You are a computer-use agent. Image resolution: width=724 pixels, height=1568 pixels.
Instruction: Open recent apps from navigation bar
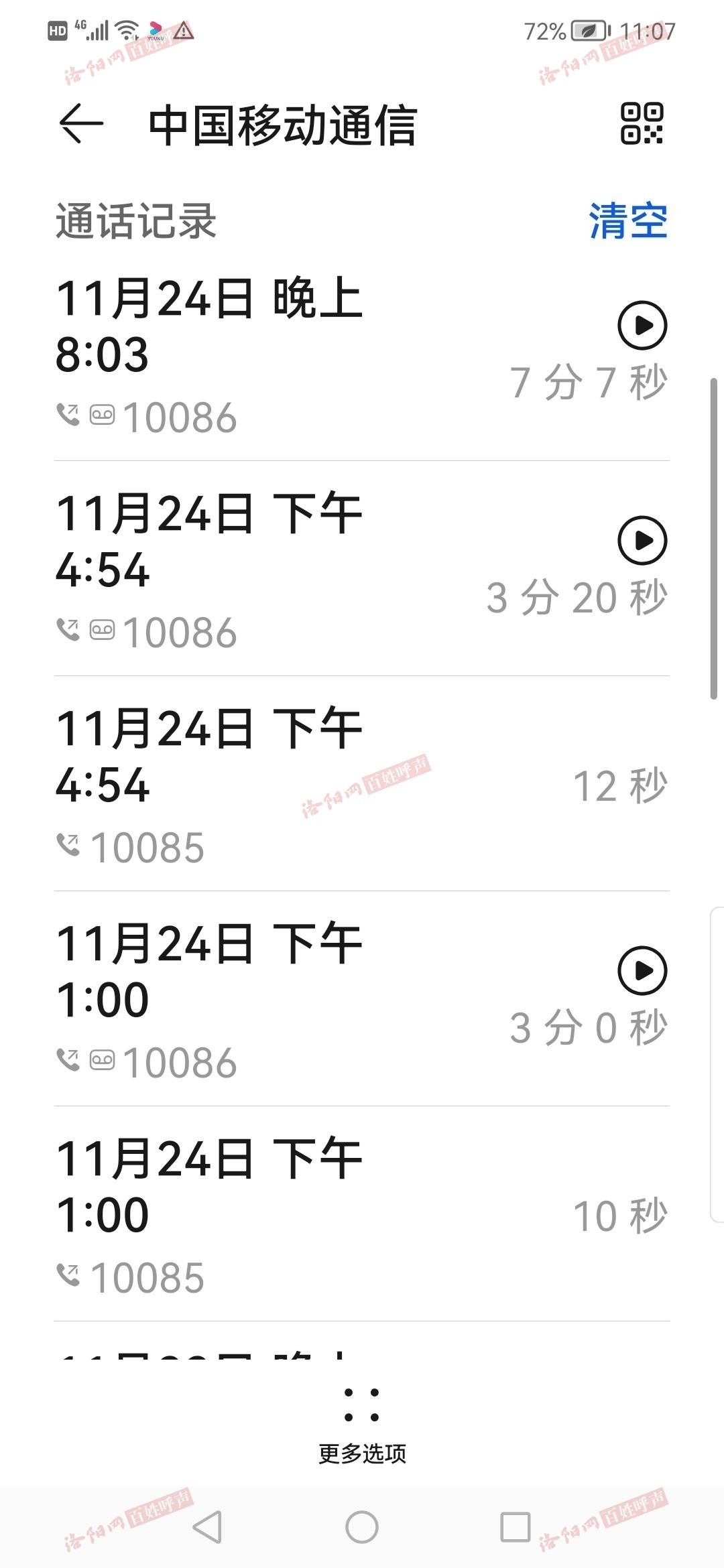(x=516, y=1528)
